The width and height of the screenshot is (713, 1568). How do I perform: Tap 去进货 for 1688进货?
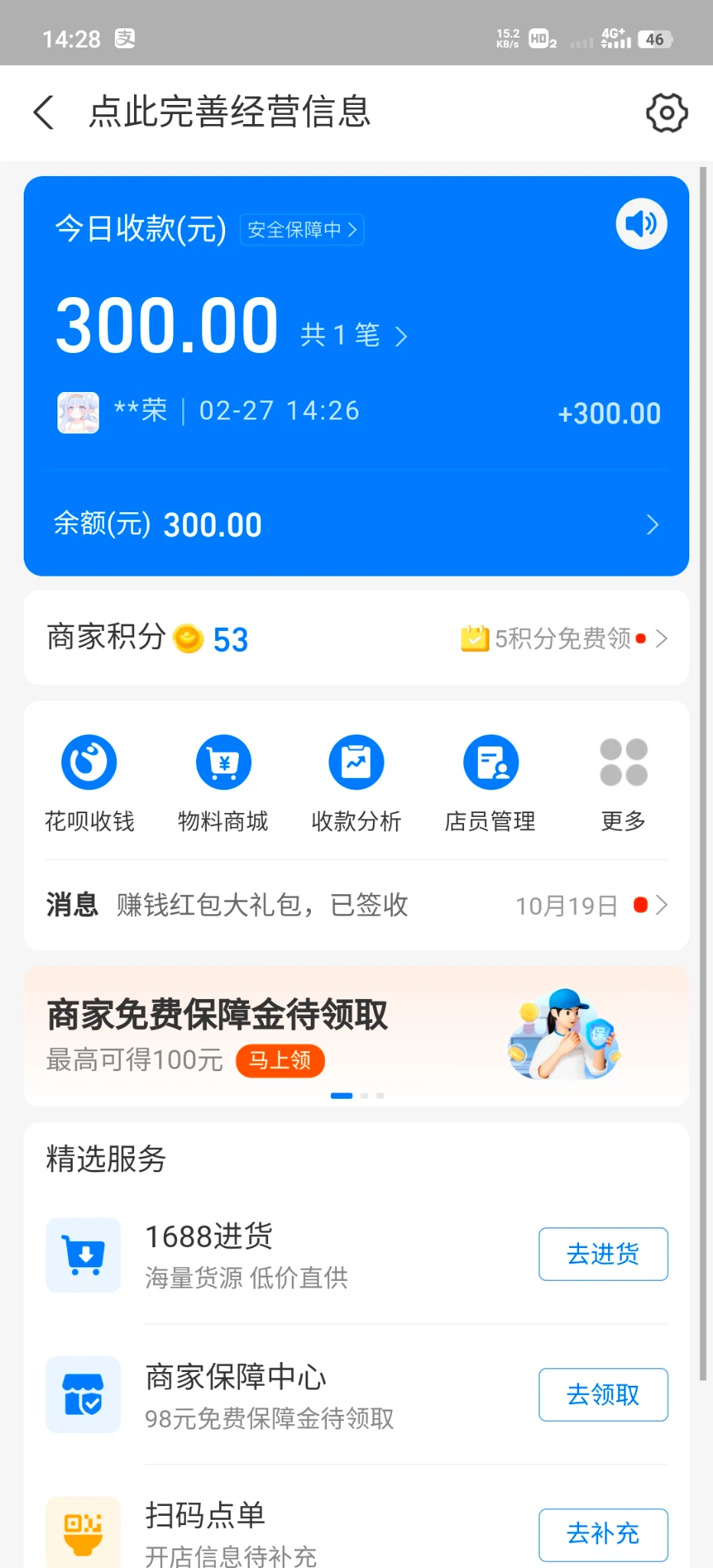click(603, 1254)
